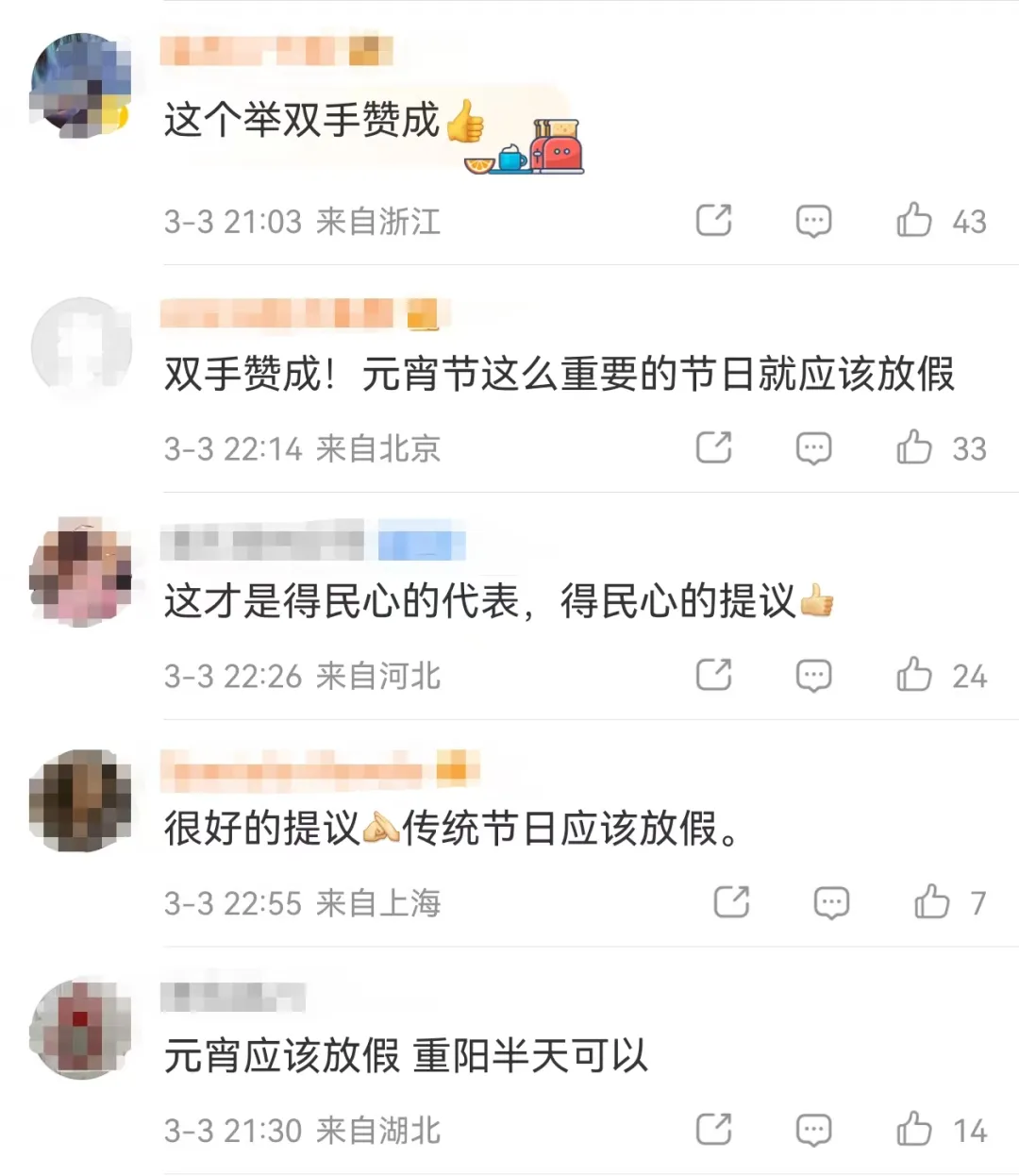Reply to the 这个举双手赞成 comment
1019x1176 pixels.
[813, 221]
